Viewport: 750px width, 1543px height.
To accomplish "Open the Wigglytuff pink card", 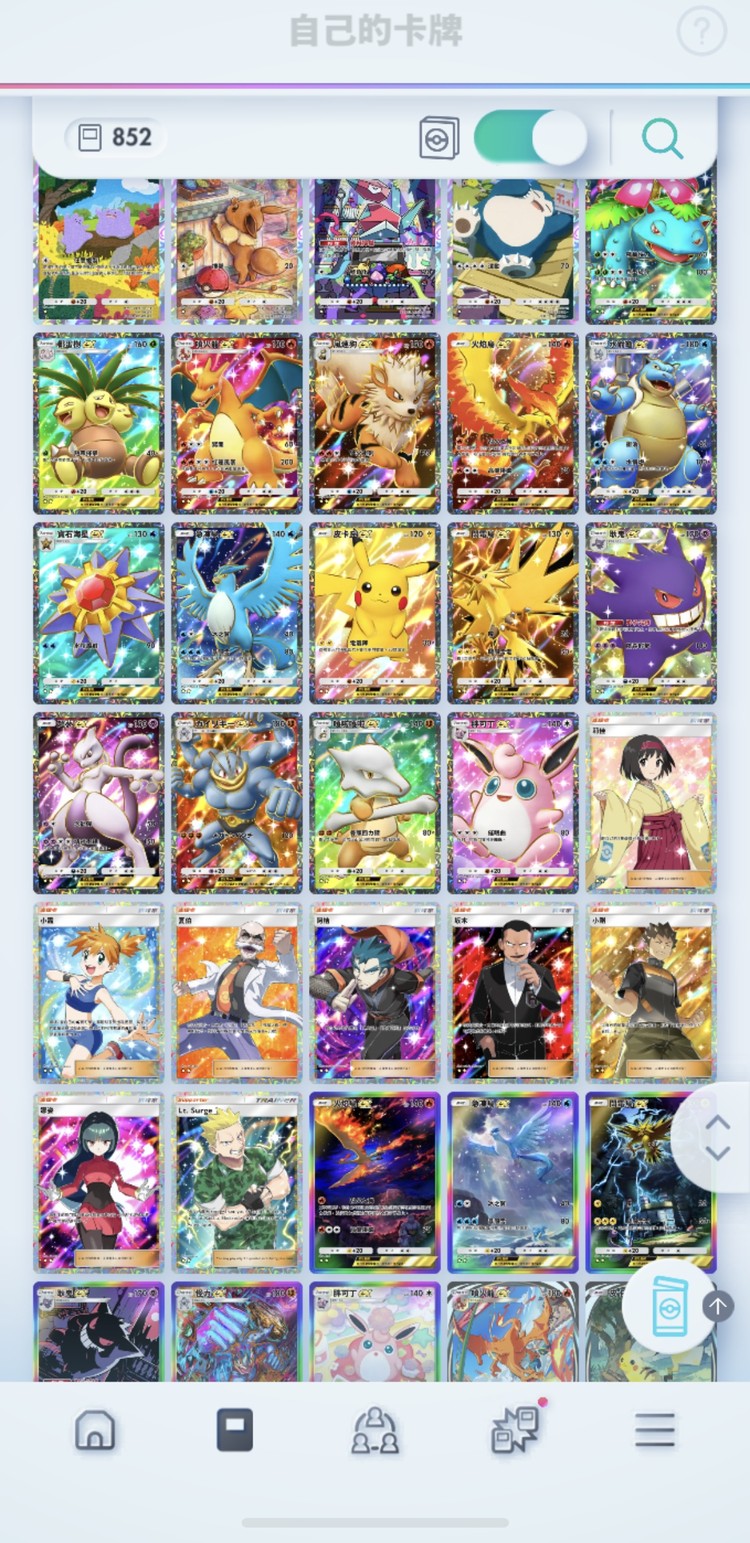I will click(x=512, y=802).
